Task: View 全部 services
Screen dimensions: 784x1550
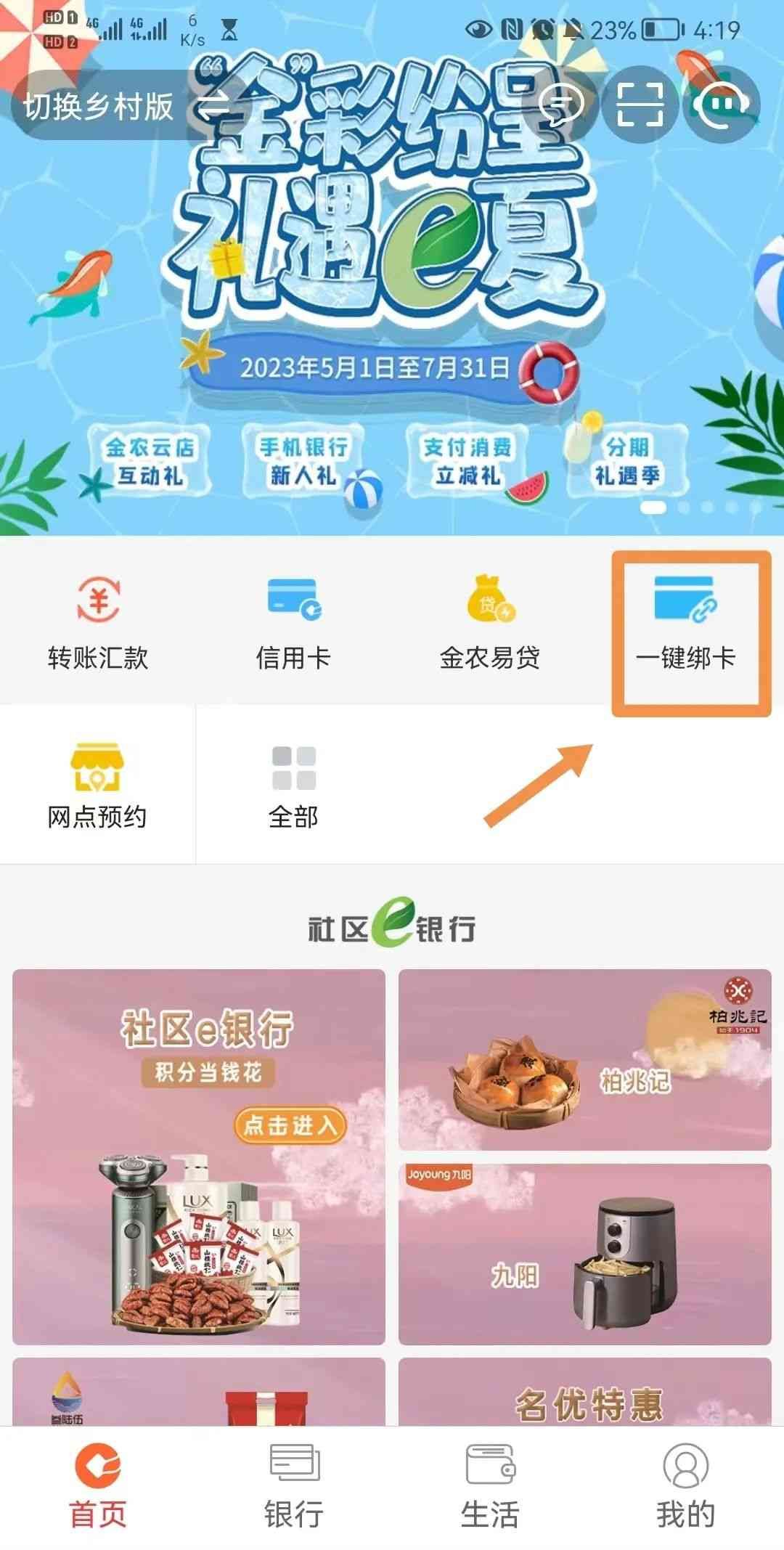Action: click(x=293, y=784)
